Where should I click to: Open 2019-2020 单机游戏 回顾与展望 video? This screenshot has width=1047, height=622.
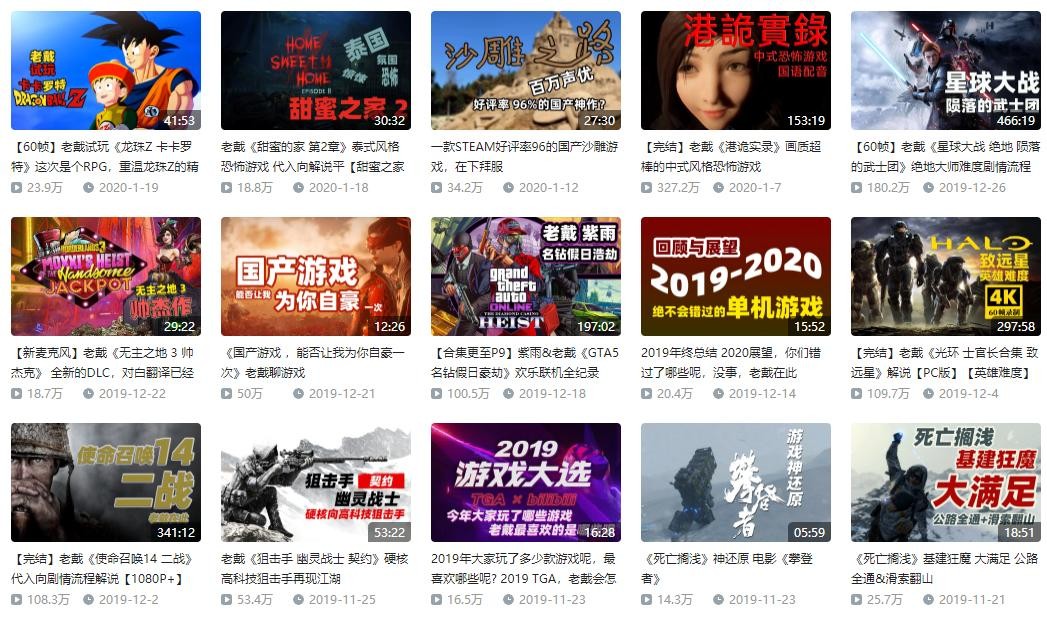[x=735, y=276]
